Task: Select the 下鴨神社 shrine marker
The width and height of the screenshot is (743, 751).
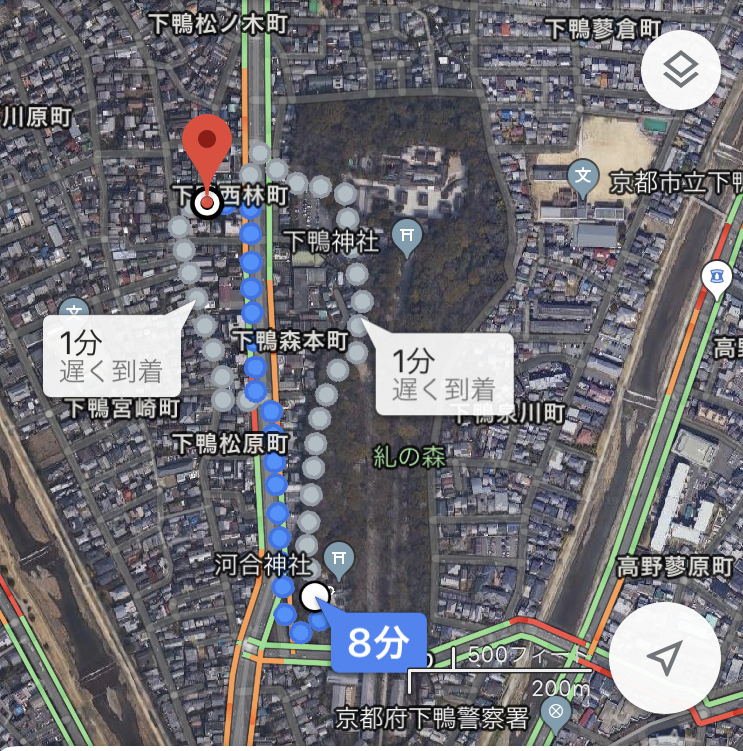Action: pyautogui.click(x=407, y=237)
